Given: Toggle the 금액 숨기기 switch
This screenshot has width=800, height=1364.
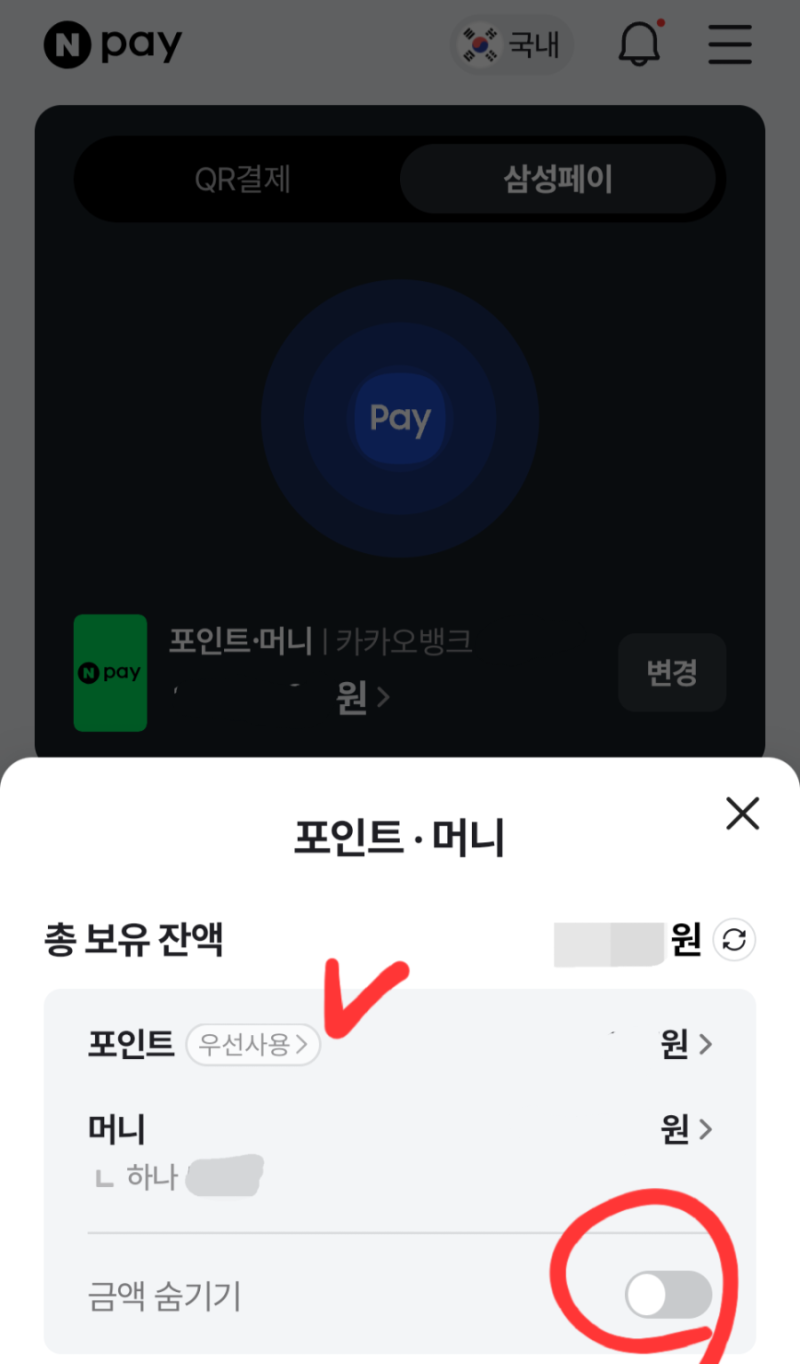Looking at the screenshot, I should pos(668,1297).
